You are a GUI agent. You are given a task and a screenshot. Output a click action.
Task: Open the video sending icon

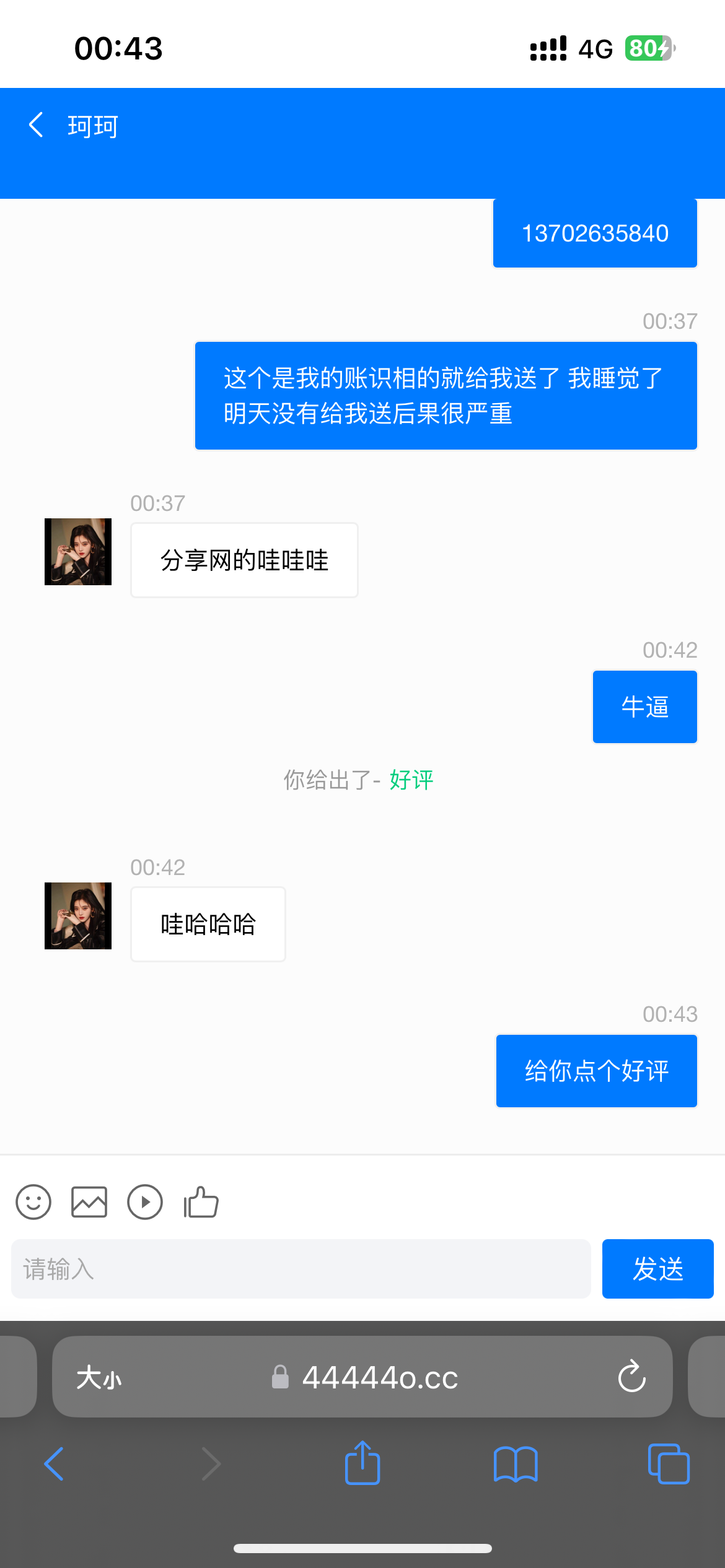[144, 1202]
